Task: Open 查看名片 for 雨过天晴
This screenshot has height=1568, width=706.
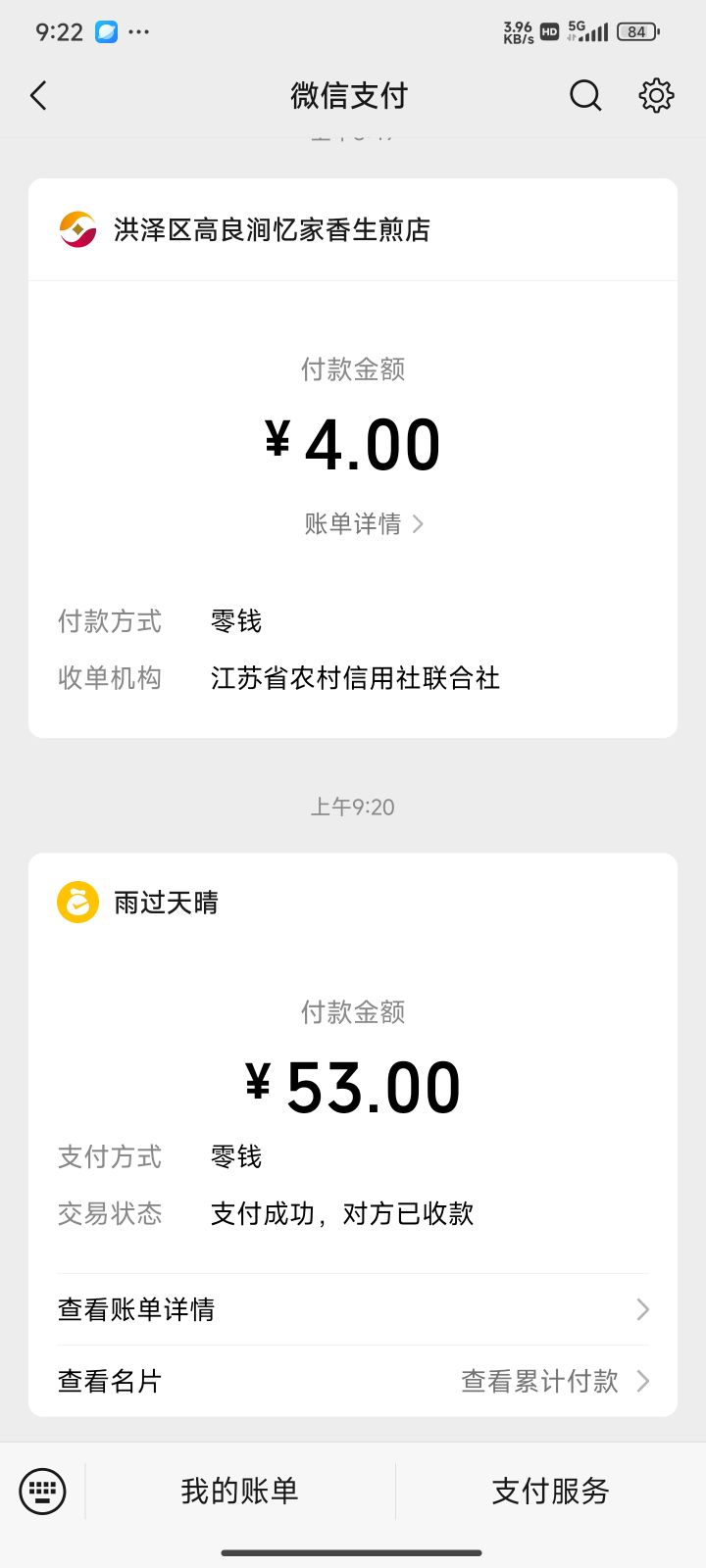Action: [x=110, y=1381]
